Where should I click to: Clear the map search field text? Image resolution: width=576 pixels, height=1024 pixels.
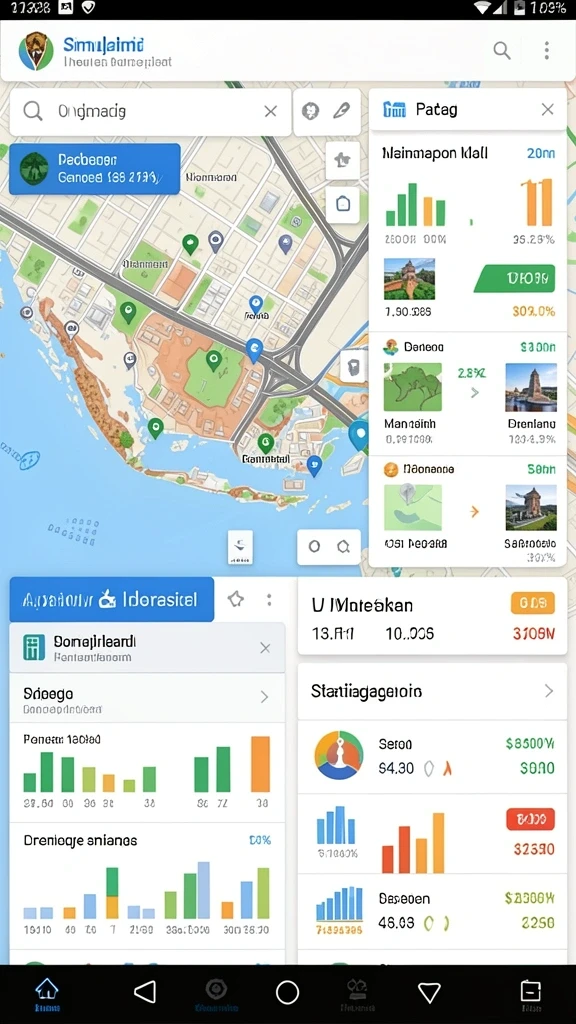[270, 112]
